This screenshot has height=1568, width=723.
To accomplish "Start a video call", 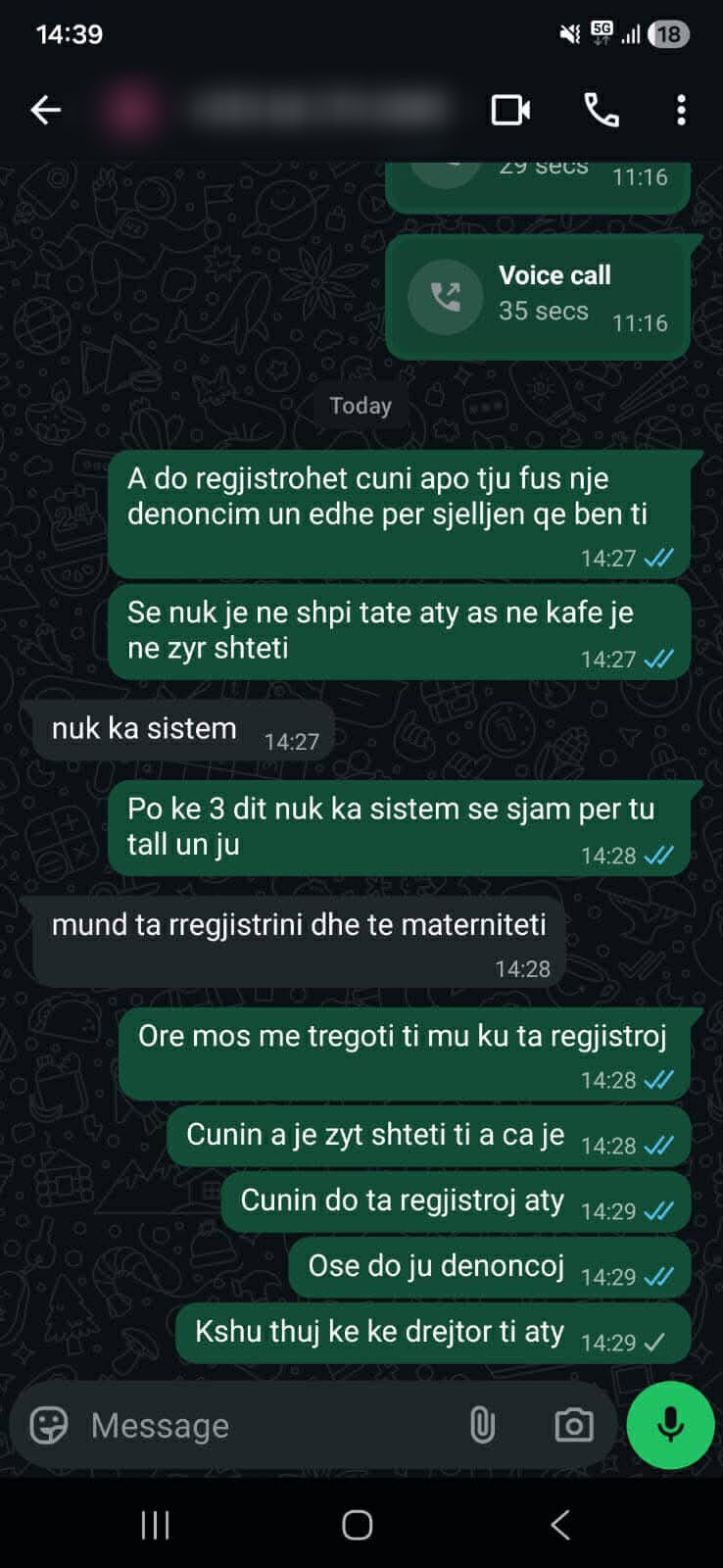I will [510, 110].
